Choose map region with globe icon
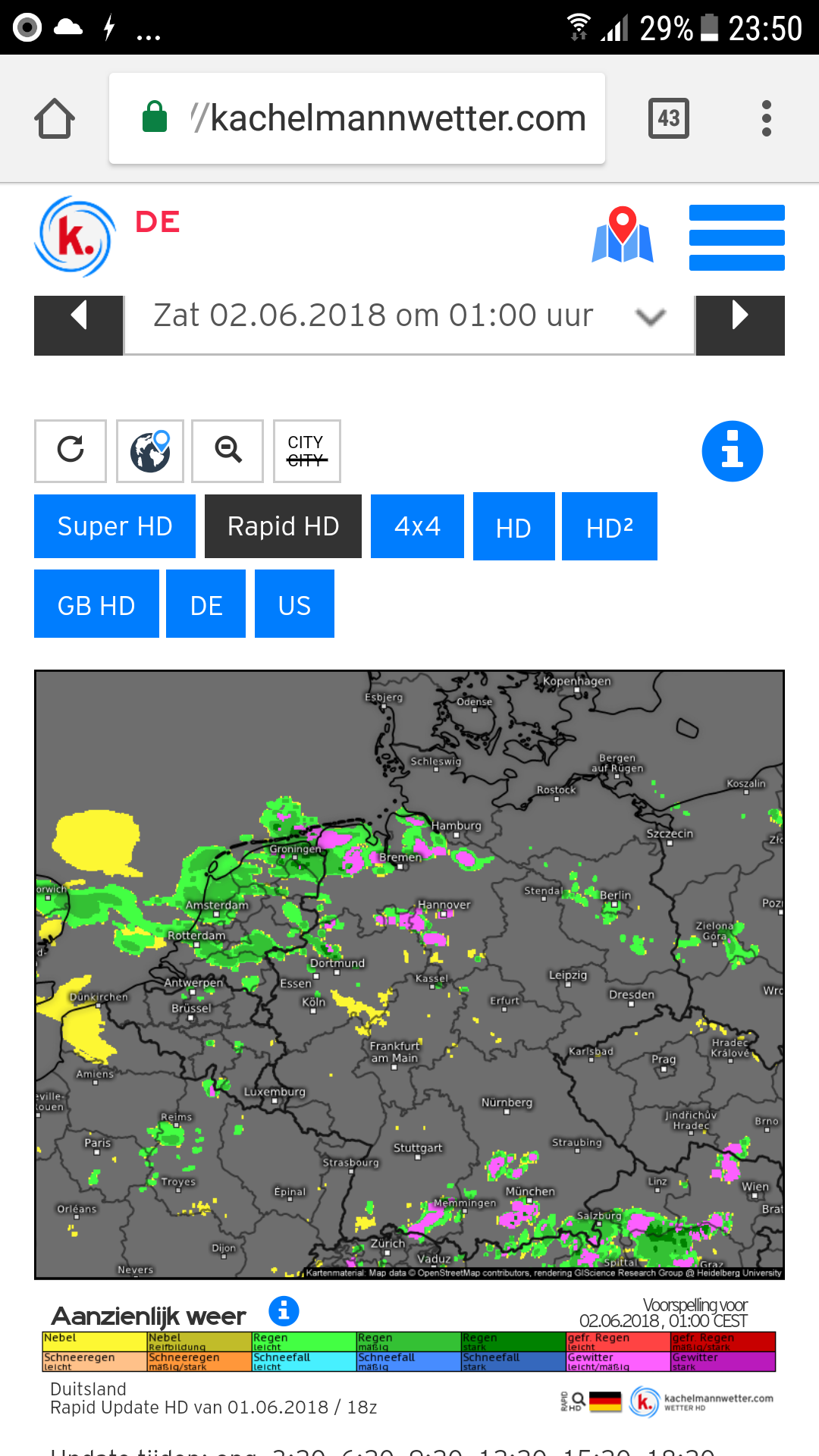 pyautogui.click(x=150, y=451)
